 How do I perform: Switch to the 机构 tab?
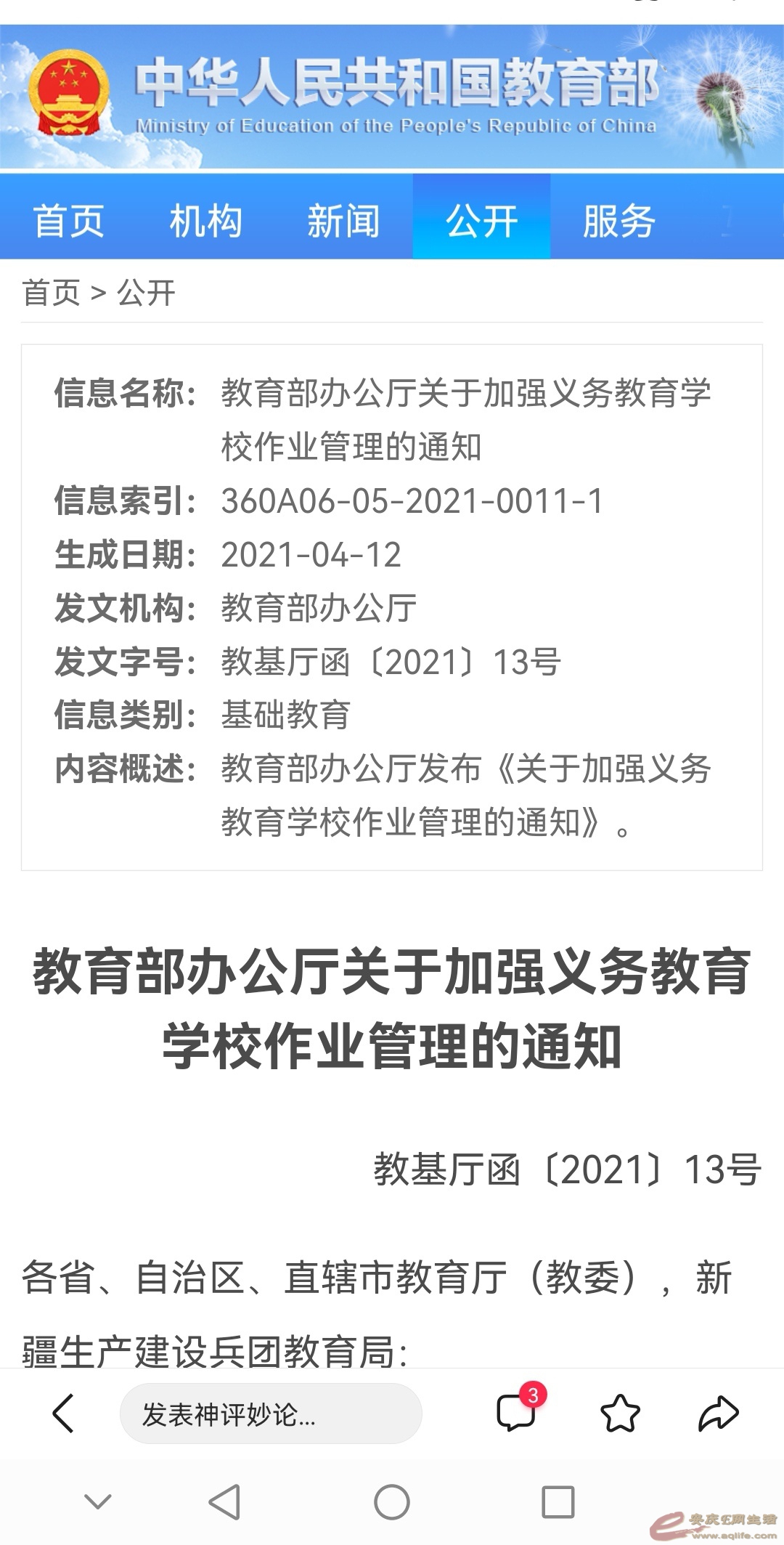pos(205,221)
